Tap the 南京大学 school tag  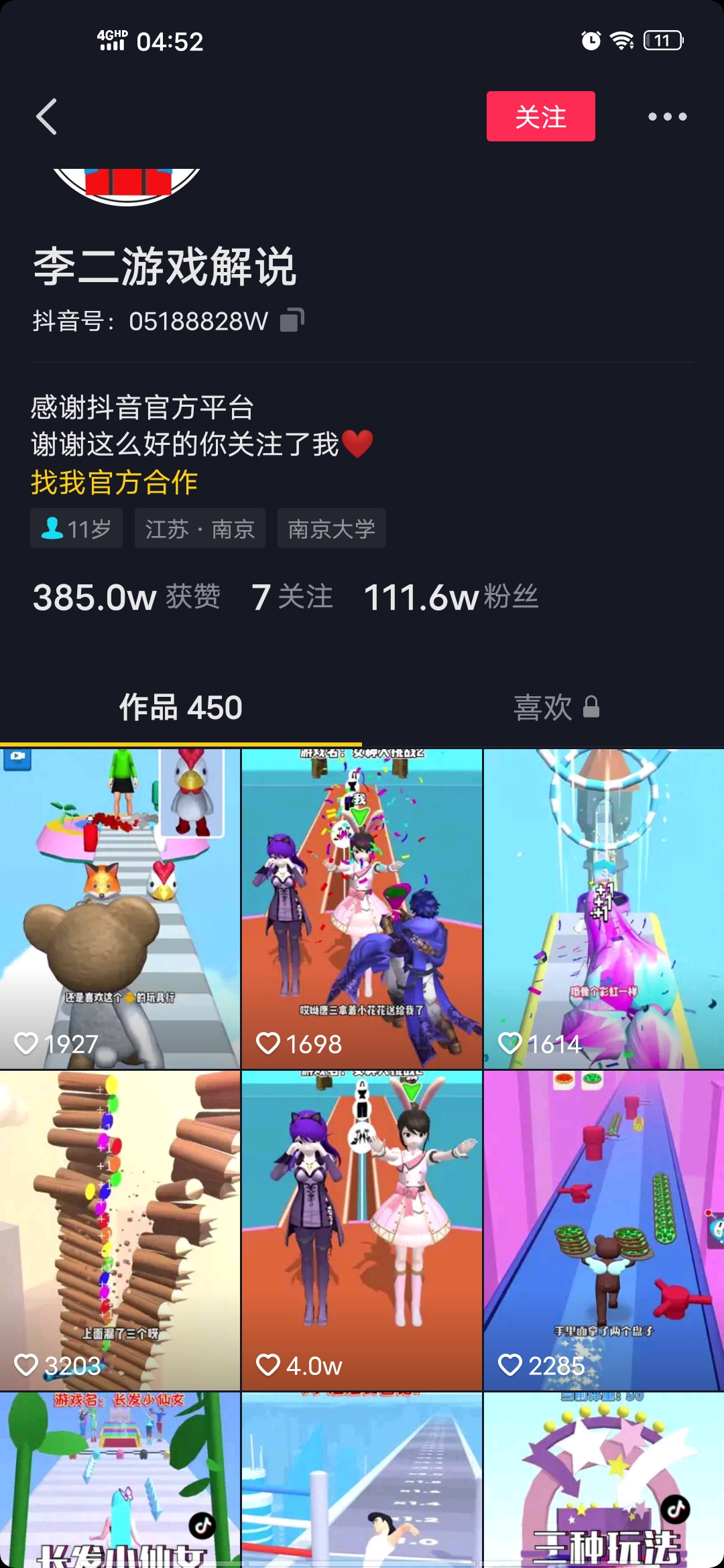pos(331,529)
